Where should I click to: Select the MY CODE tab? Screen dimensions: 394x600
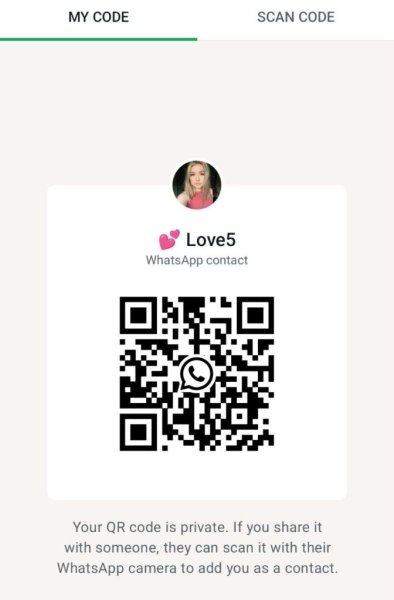[x=98, y=17]
